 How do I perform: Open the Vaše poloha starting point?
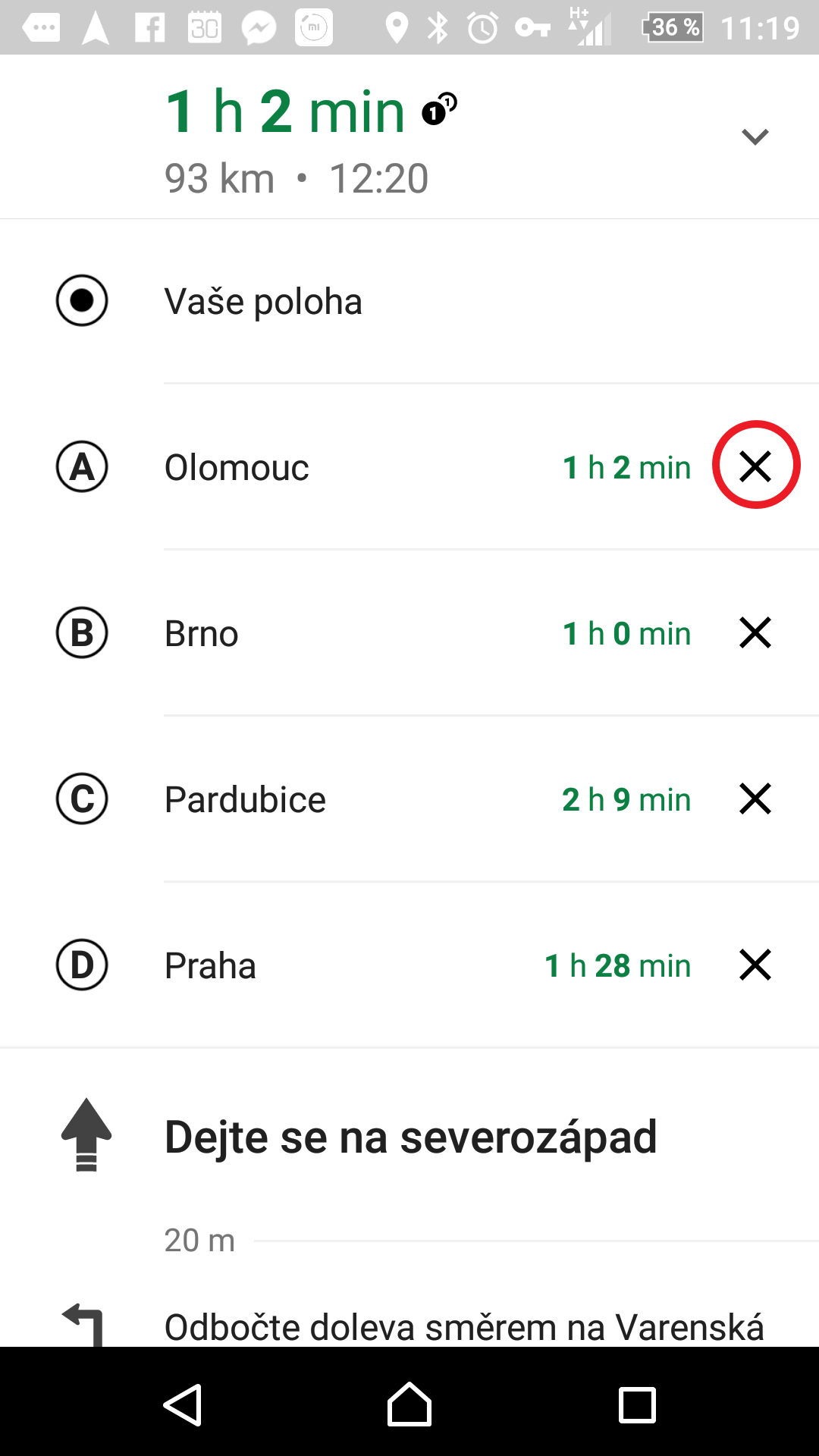click(409, 301)
